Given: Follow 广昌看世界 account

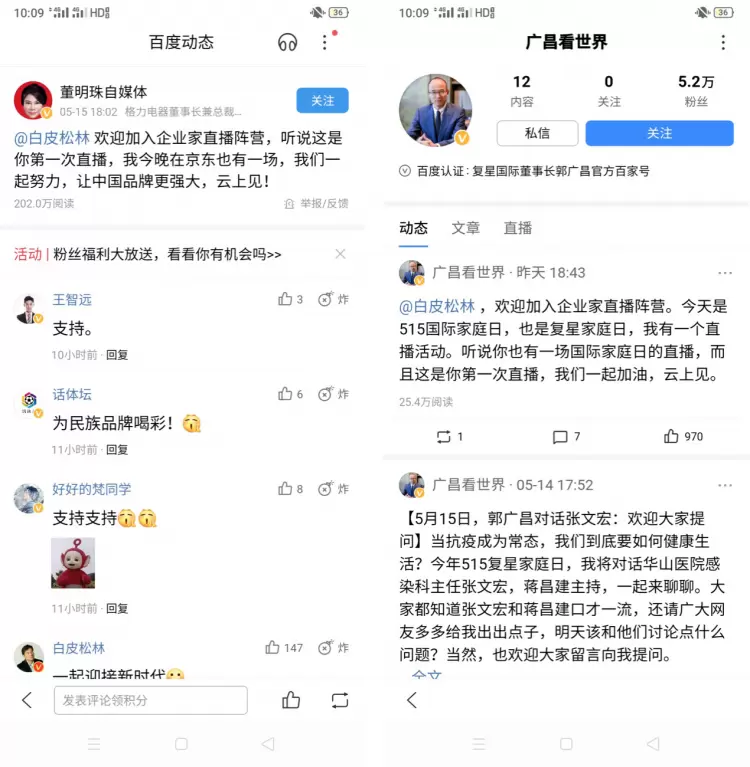Looking at the screenshot, I should [659, 133].
